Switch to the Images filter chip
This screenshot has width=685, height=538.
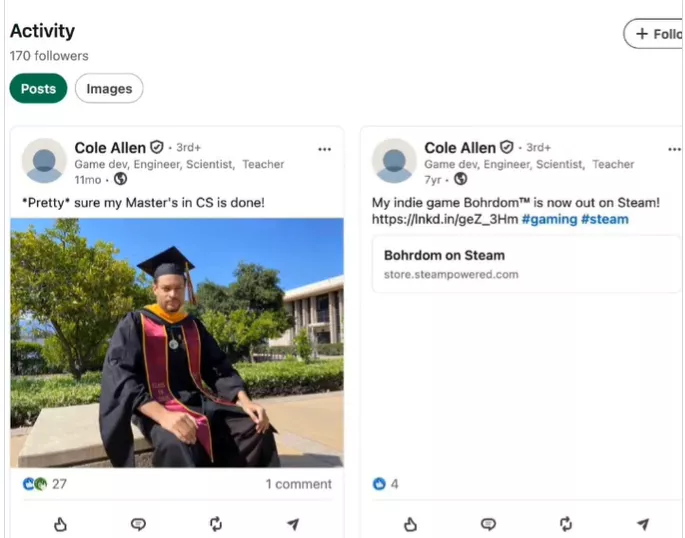click(109, 88)
